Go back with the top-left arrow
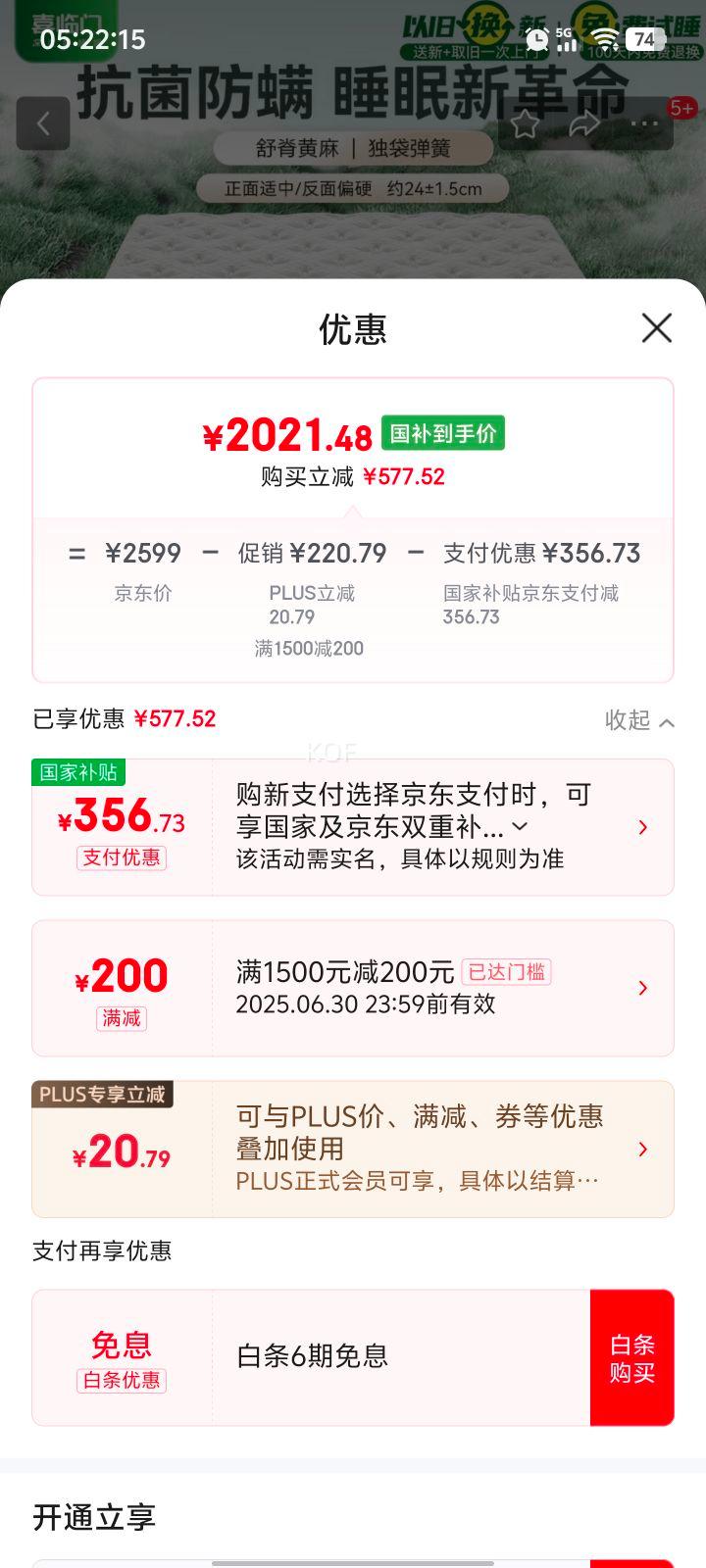The height and width of the screenshot is (1568, 706). 43,123
